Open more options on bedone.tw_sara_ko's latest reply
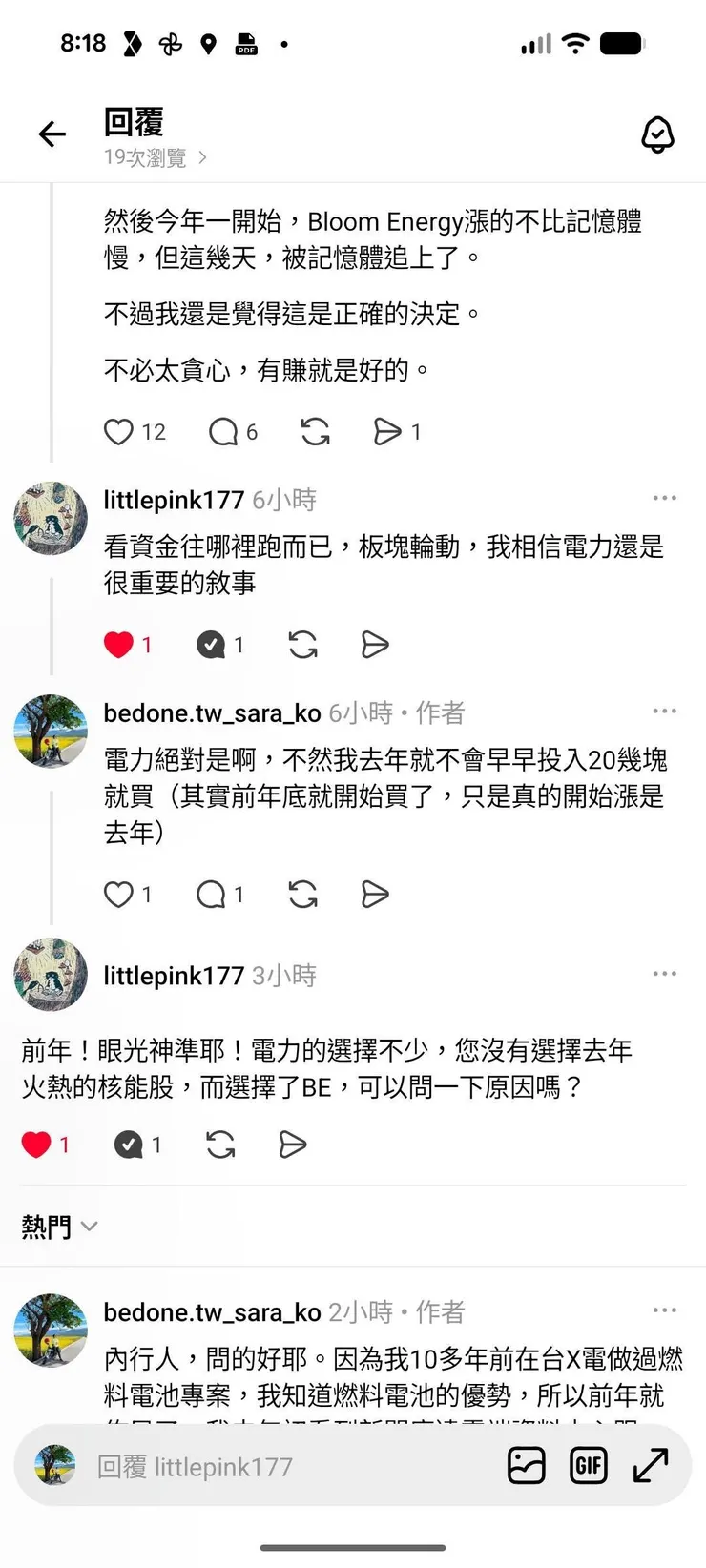The height and width of the screenshot is (1568, 706). click(x=664, y=1310)
